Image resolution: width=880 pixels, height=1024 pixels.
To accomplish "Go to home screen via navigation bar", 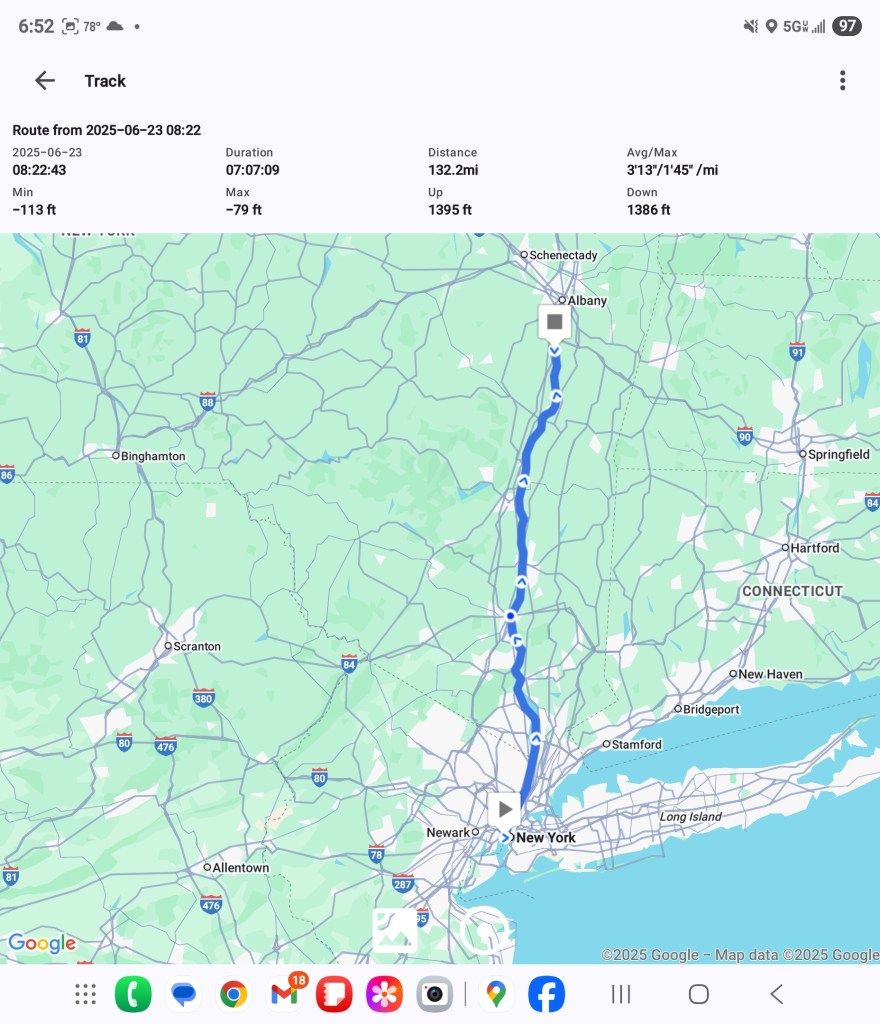I will point(699,994).
